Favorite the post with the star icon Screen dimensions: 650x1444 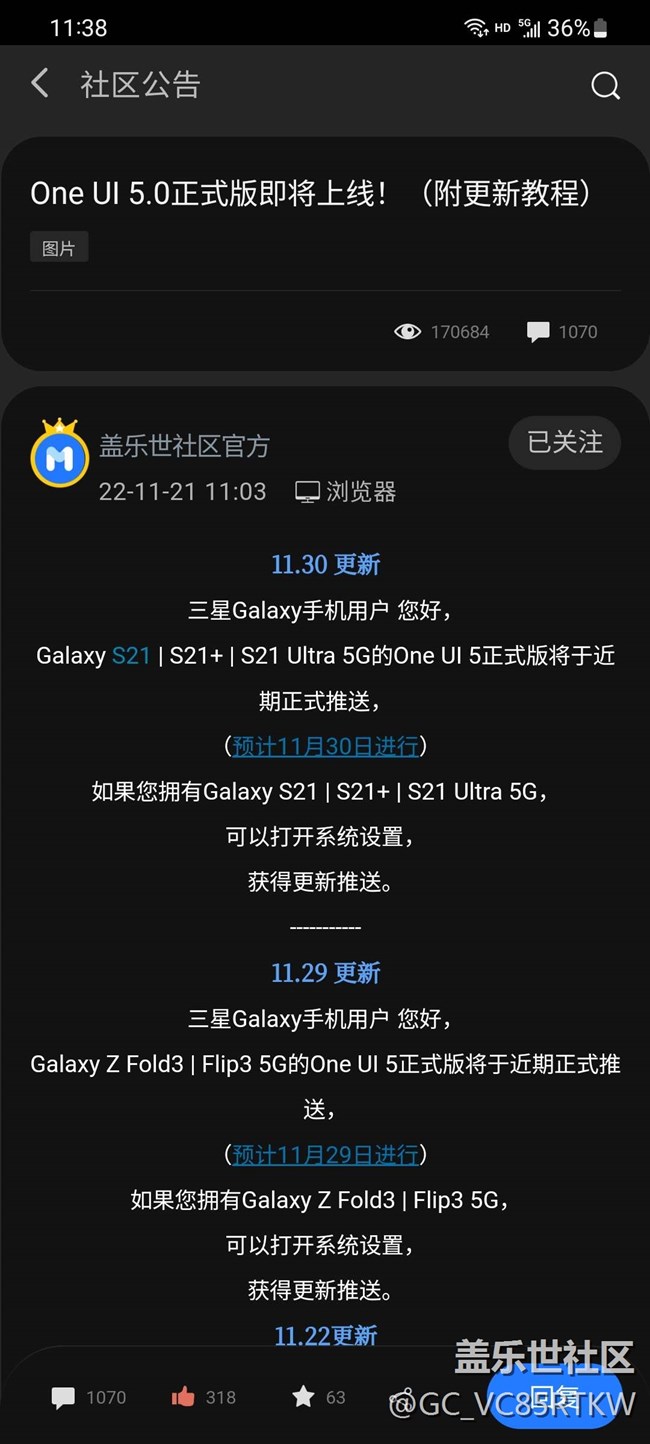303,1397
